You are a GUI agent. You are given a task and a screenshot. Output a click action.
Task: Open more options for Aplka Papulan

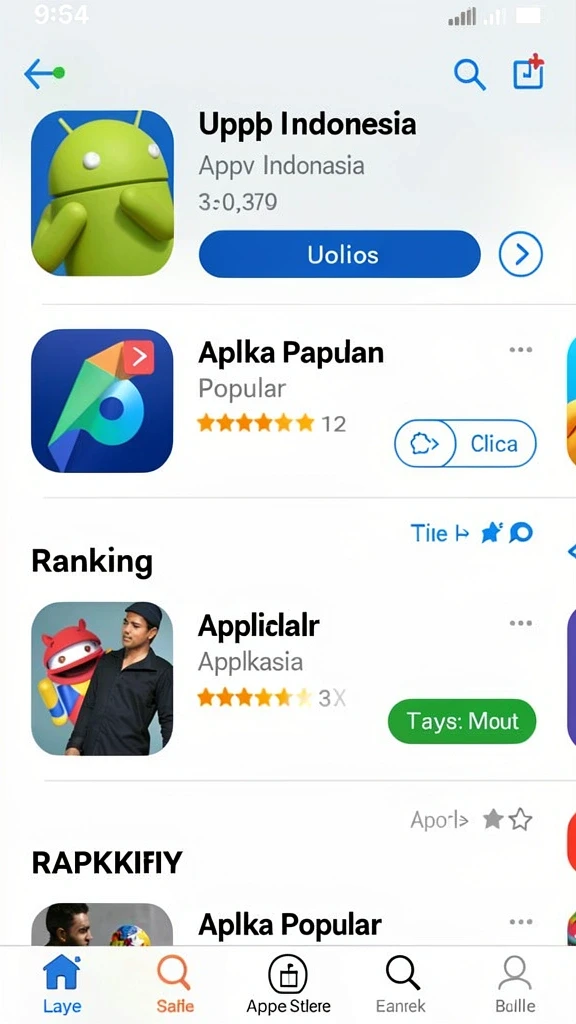click(x=520, y=350)
